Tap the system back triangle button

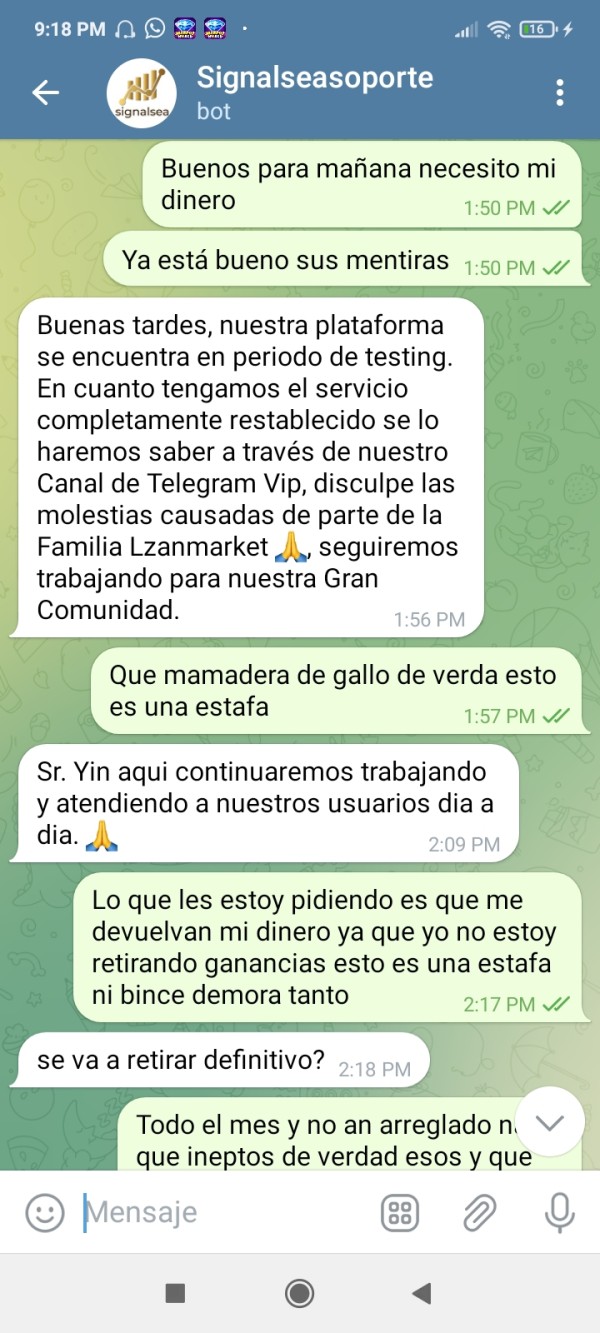tap(421, 1293)
